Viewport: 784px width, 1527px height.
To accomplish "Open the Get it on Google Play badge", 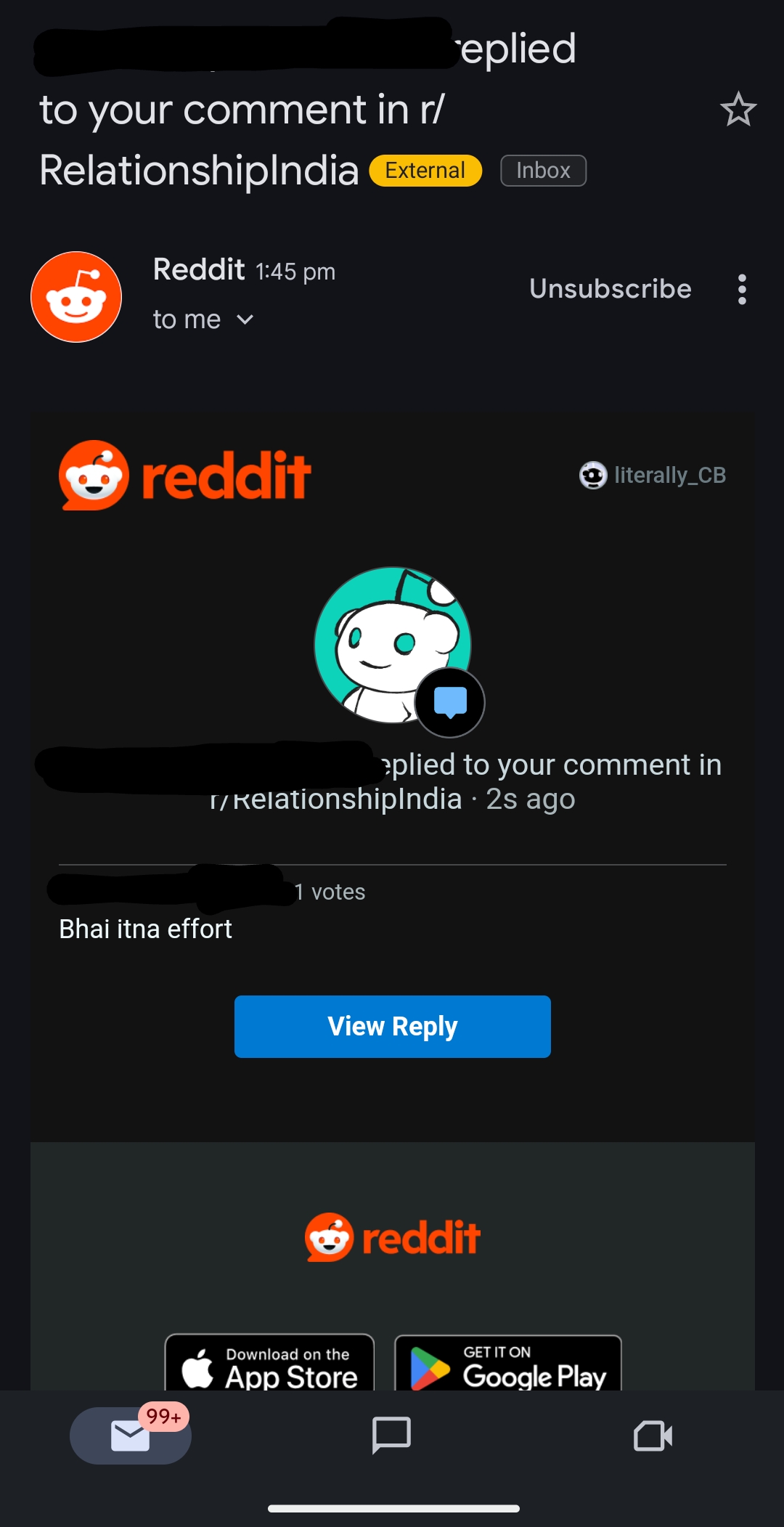I will [x=507, y=1365].
